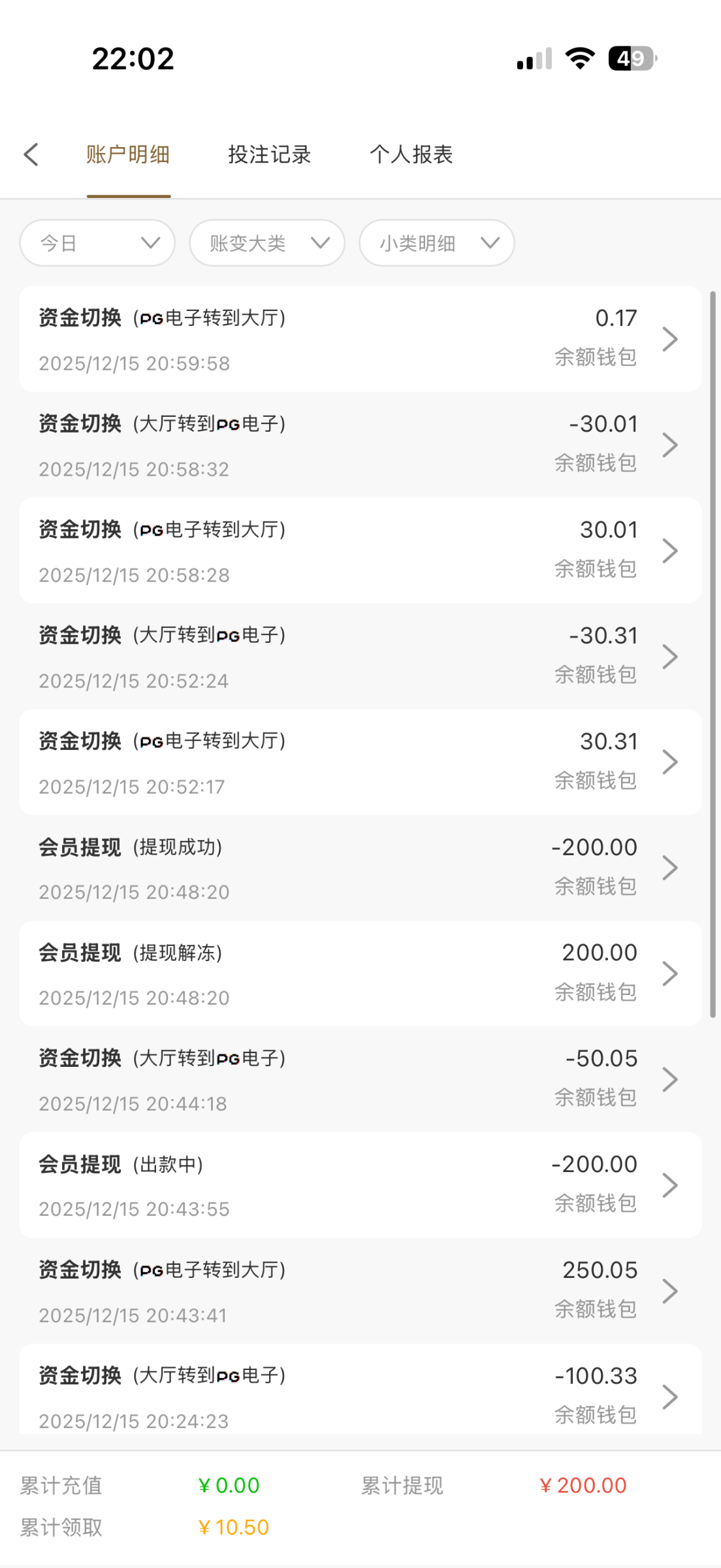The height and width of the screenshot is (1568, 721).
Task: Open the 30.31 transfer at 20:52:17
Action: tap(360, 762)
